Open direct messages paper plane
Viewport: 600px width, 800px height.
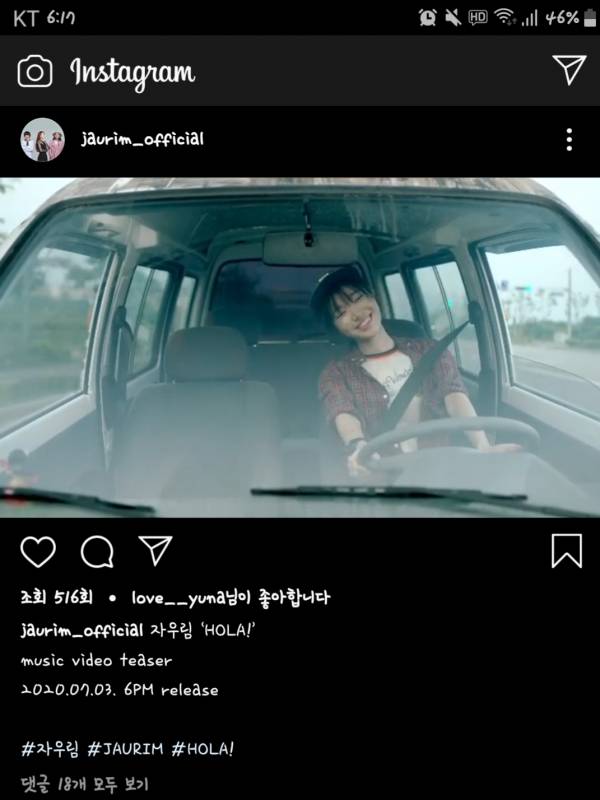pos(568,69)
